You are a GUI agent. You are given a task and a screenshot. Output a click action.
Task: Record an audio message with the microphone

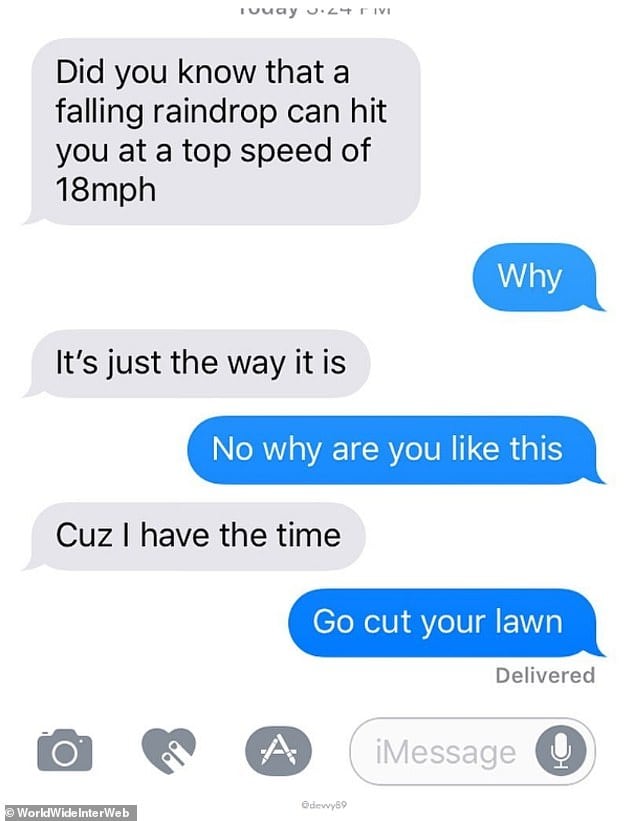[561, 751]
